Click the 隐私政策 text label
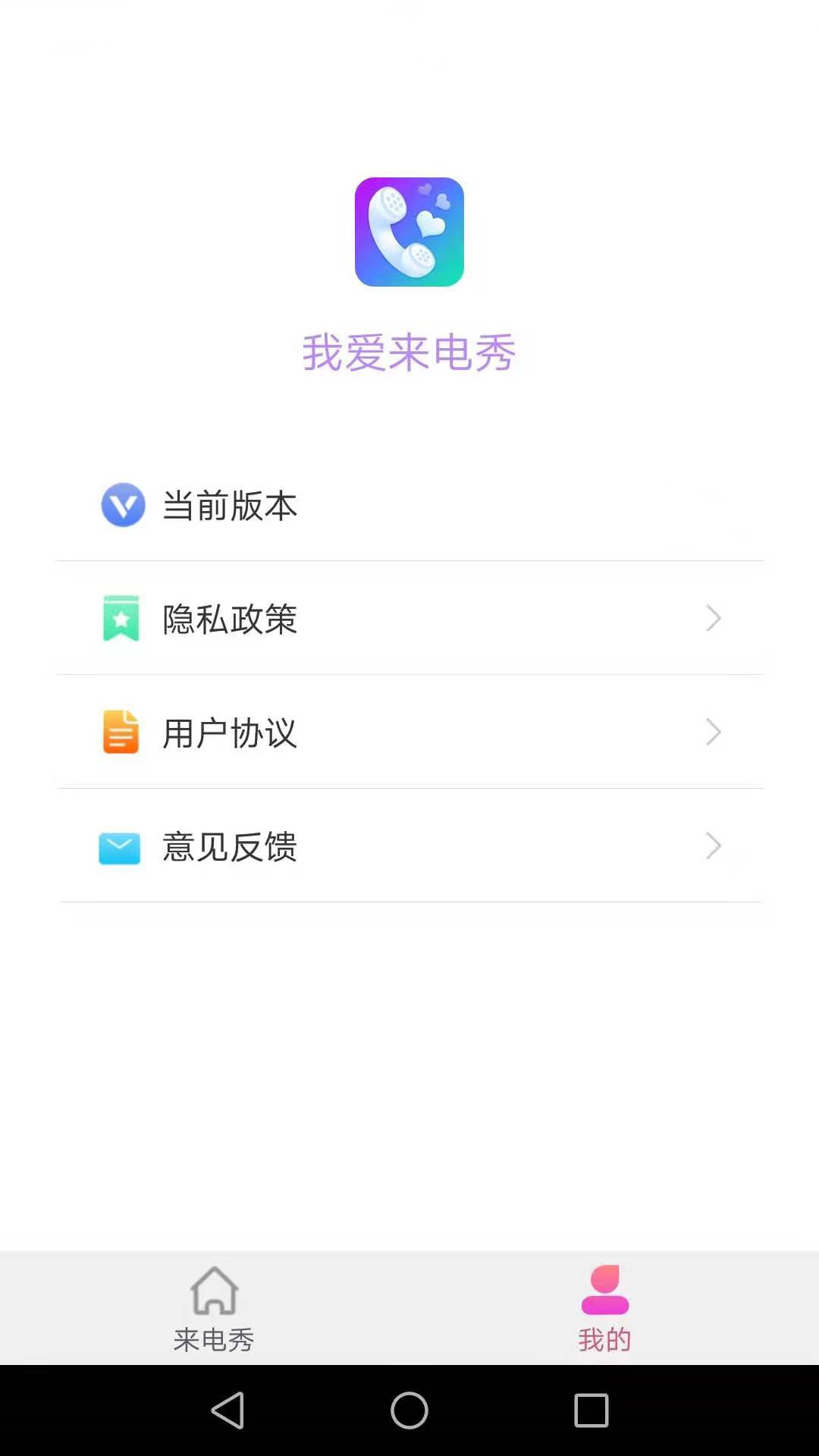This screenshot has width=819, height=1456. point(227,618)
